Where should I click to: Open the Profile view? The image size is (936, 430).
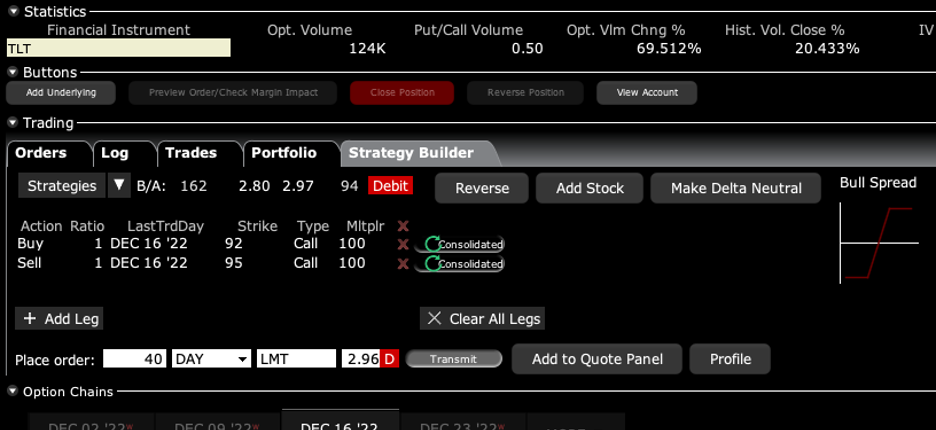point(730,359)
